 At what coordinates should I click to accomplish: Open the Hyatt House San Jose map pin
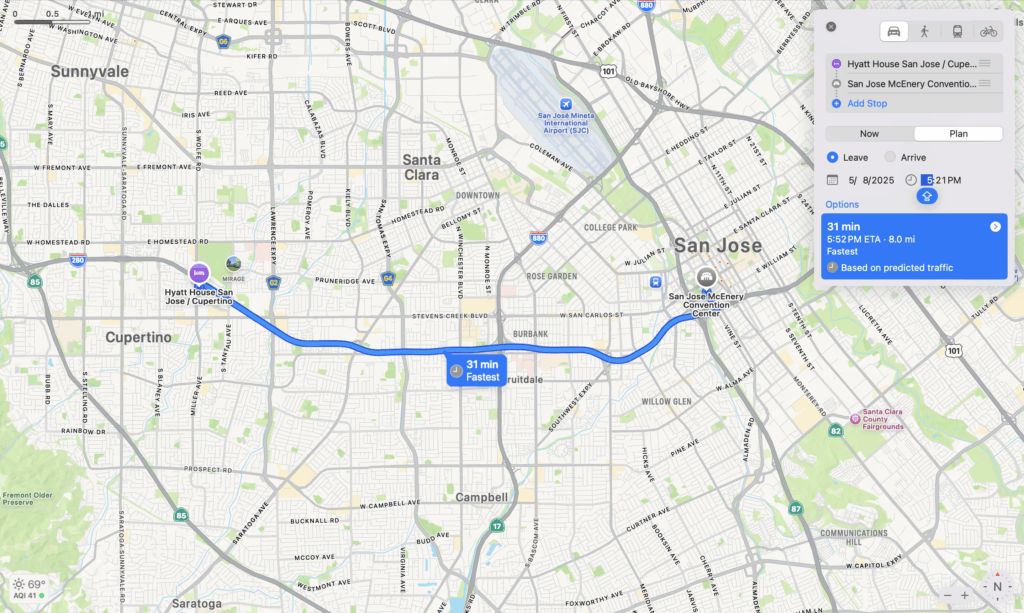pyautogui.click(x=198, y=273)
